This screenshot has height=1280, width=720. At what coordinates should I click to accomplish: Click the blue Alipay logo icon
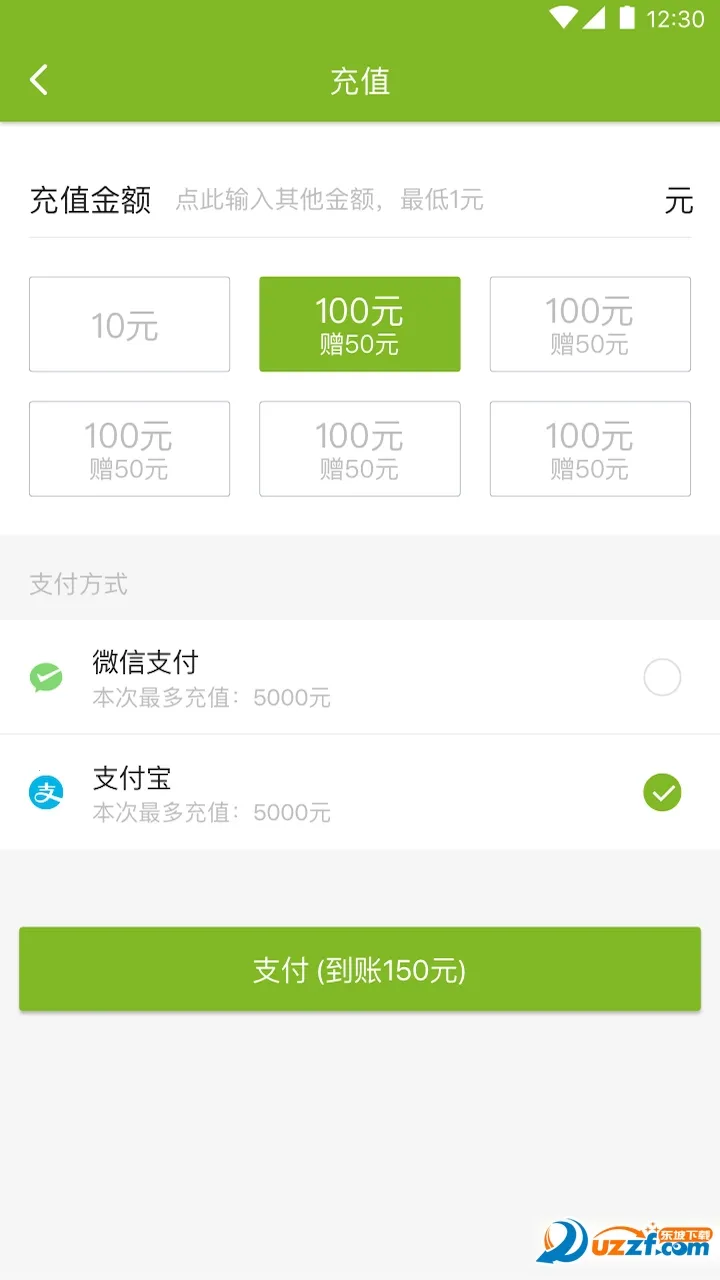45,792
